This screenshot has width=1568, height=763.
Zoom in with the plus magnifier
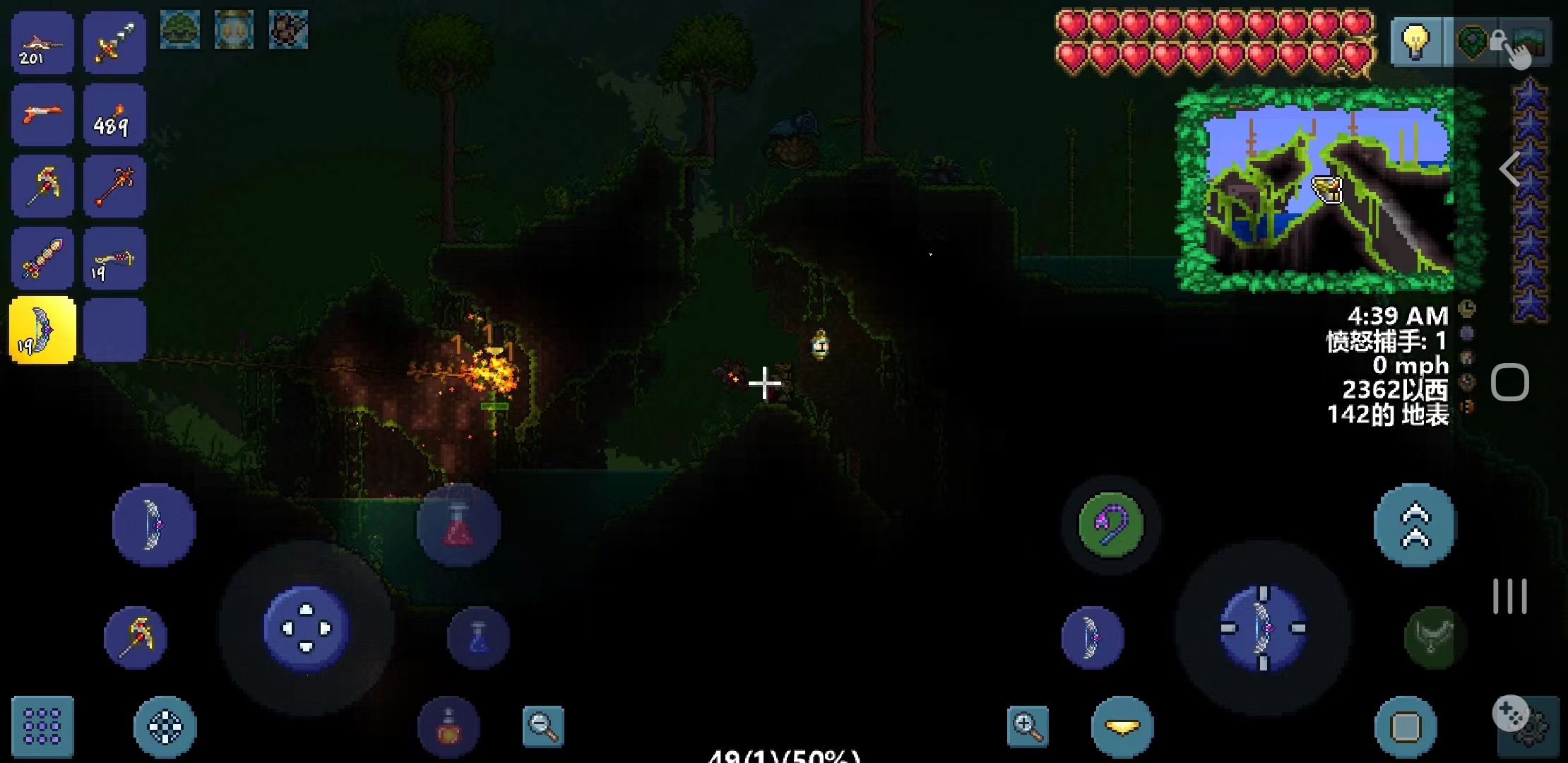pos(1028,726)
